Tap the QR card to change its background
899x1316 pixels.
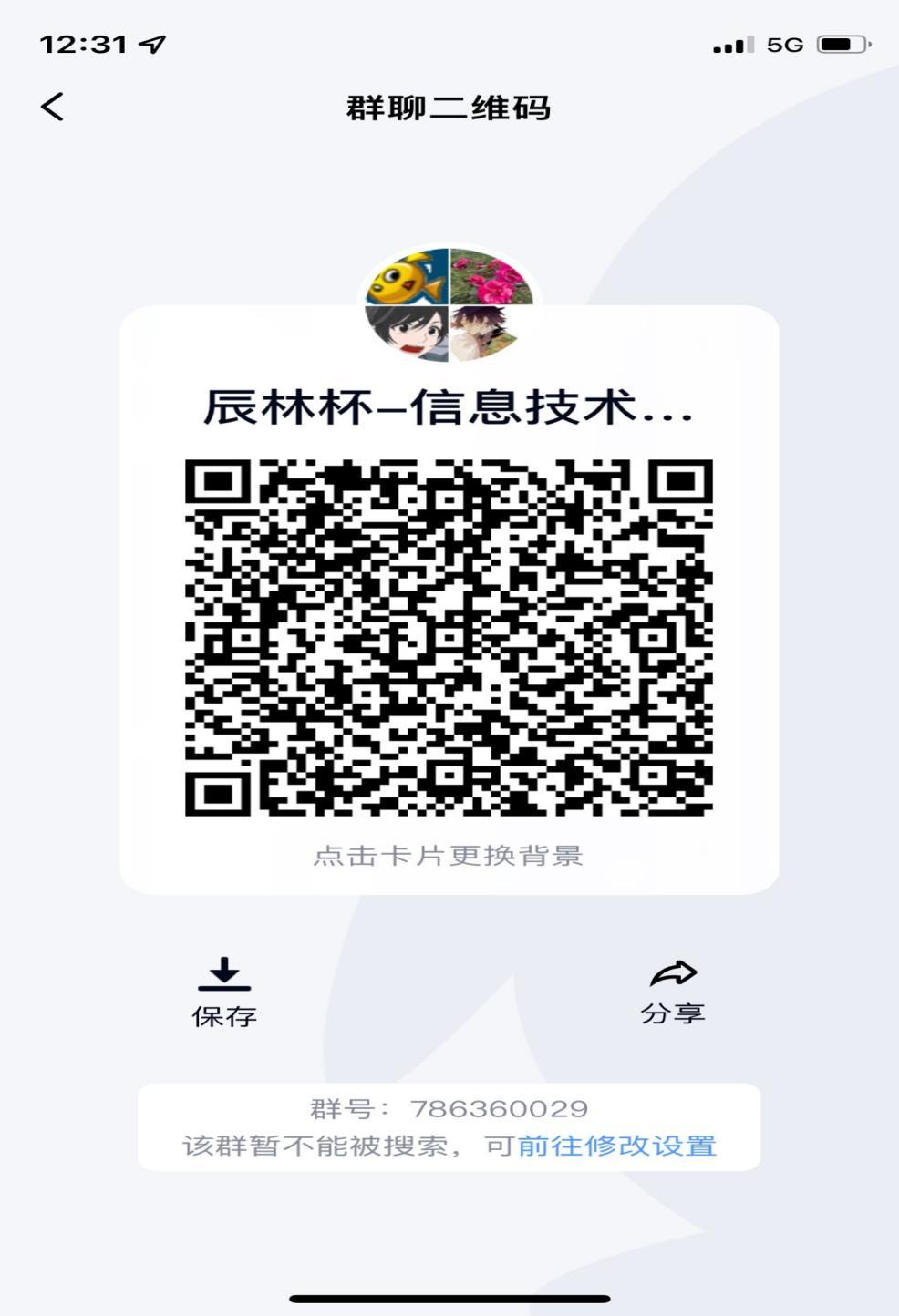[x=449, y=855]
